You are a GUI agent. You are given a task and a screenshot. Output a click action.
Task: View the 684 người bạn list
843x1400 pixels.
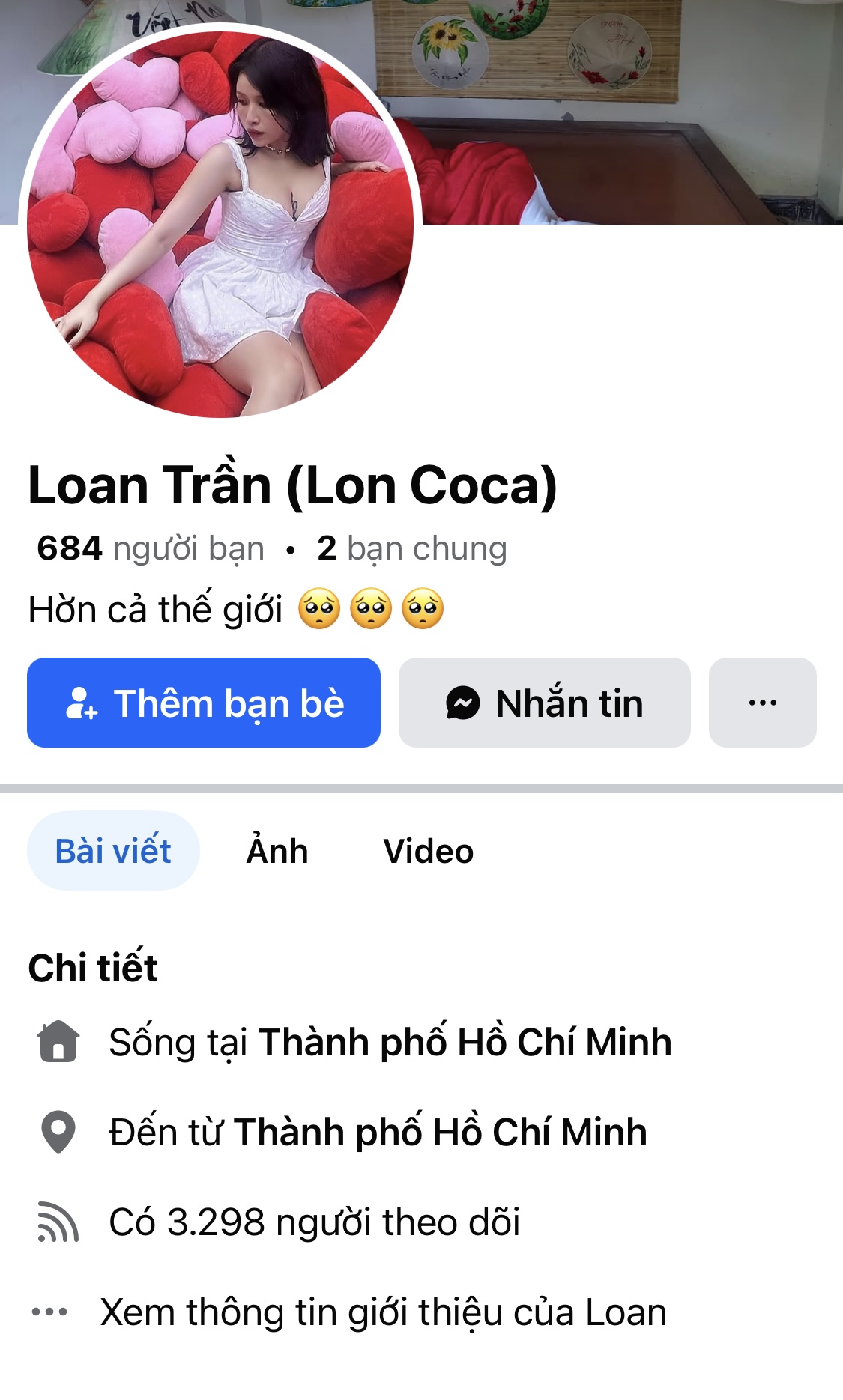pos(151,548)
